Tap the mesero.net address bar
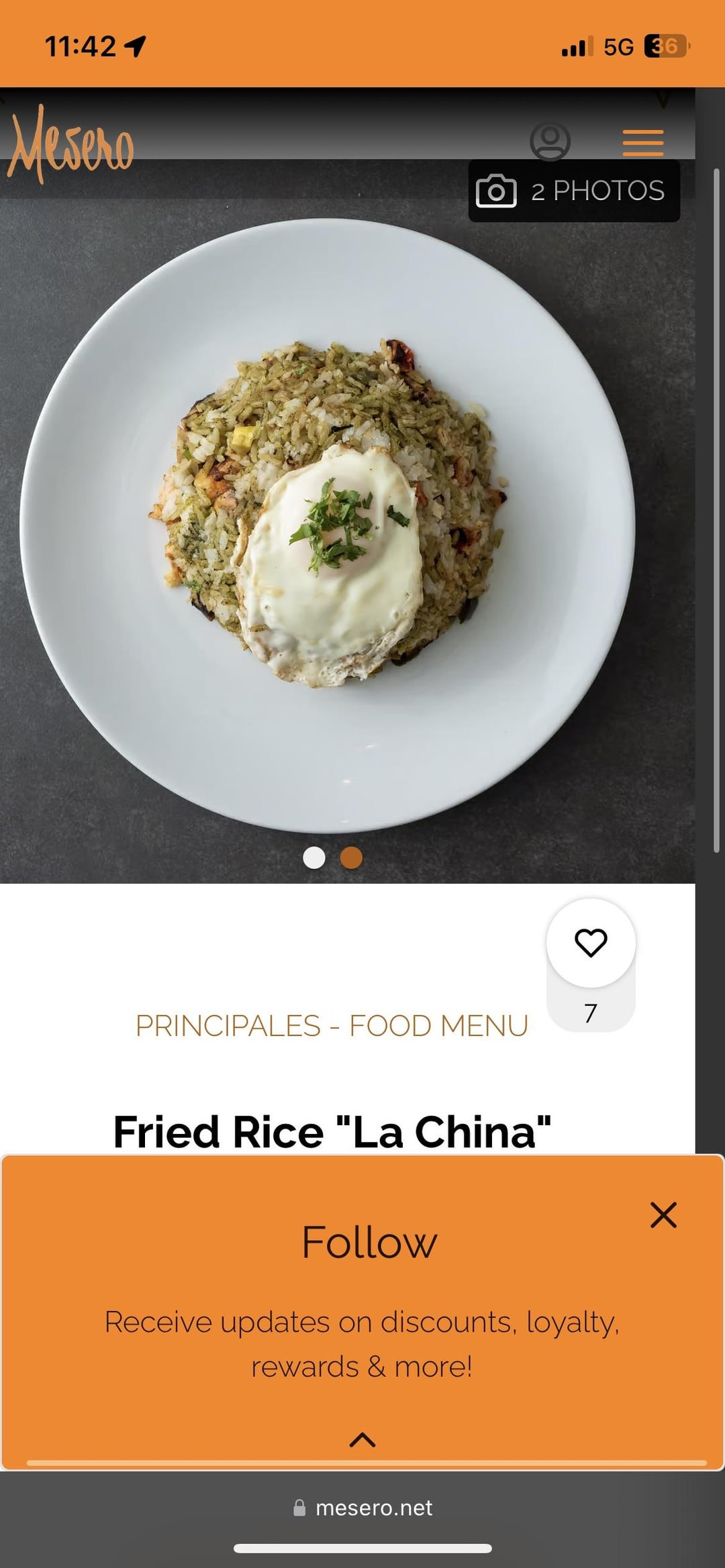725x1568 pixels. (x=362, y=1508)
